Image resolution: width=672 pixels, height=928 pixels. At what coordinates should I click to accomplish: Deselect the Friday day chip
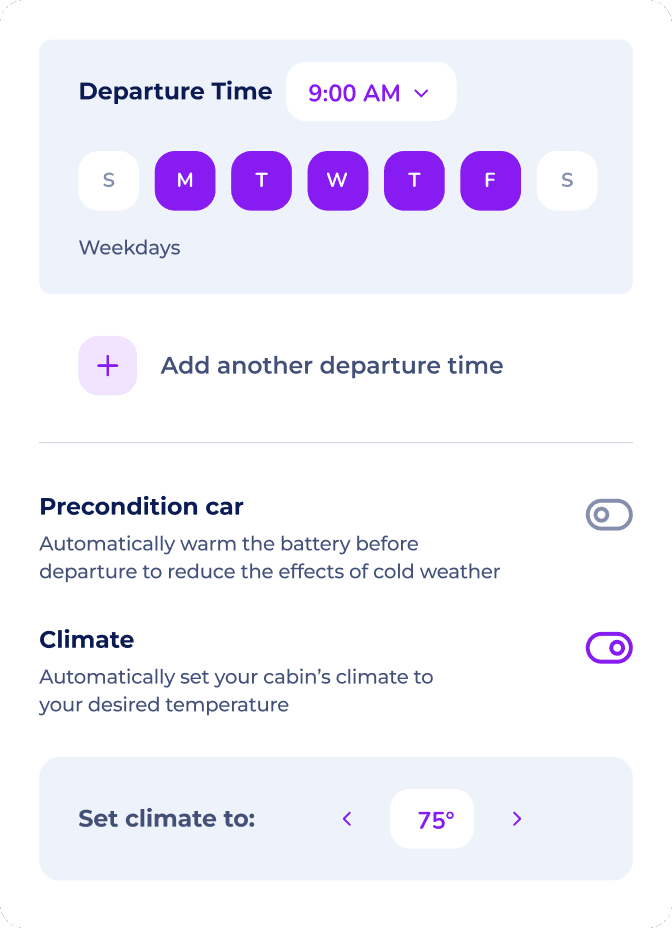click(490, 181)
